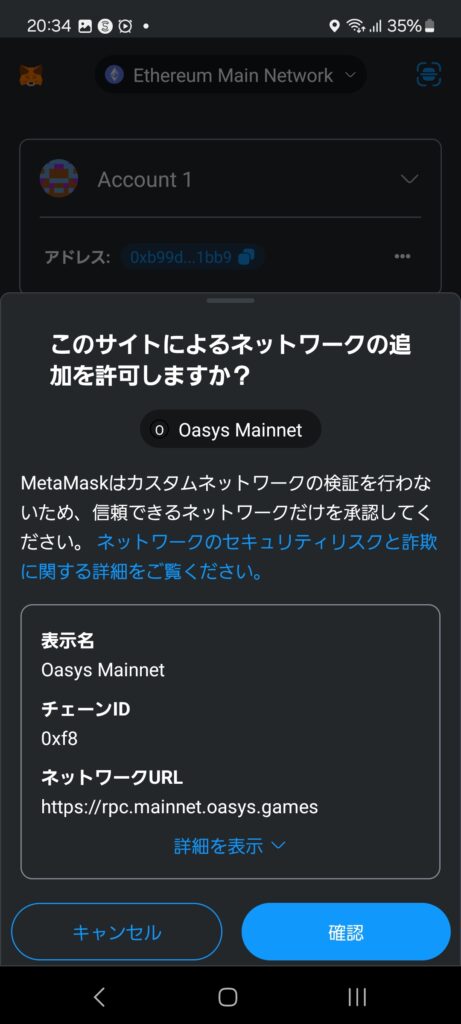
Task: Tap the system back button
Action: (99, 997)
